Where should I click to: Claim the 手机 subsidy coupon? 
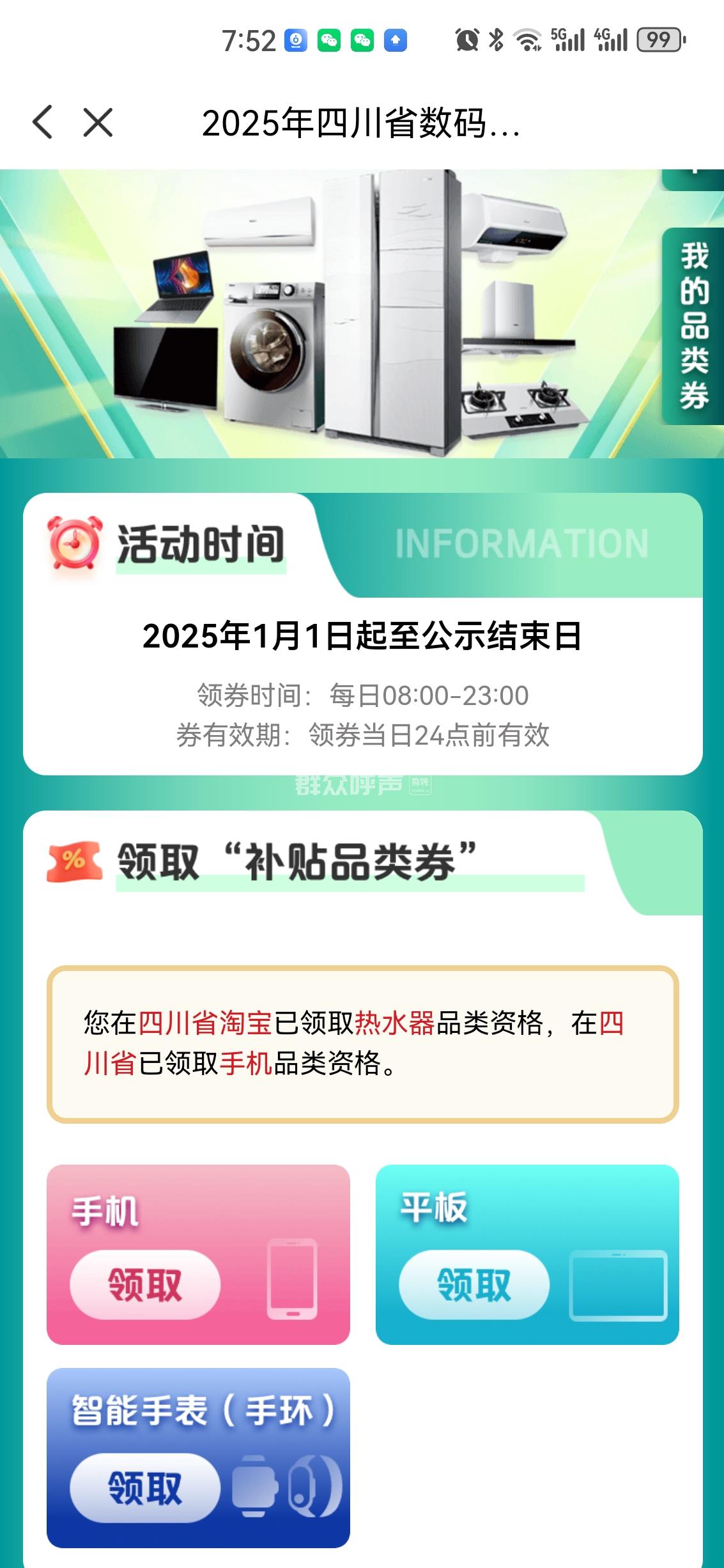click(x=145, y=1284)
